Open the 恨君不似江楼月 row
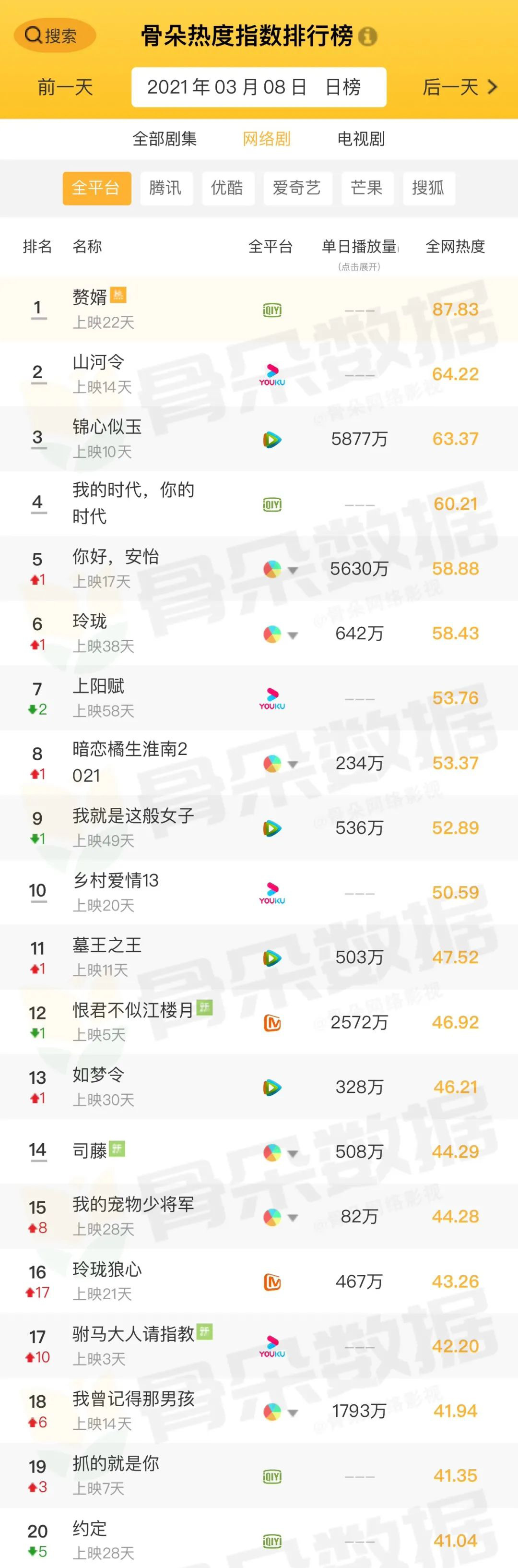The height and width of the screenshot is (1568, 518). (132, 1010)
